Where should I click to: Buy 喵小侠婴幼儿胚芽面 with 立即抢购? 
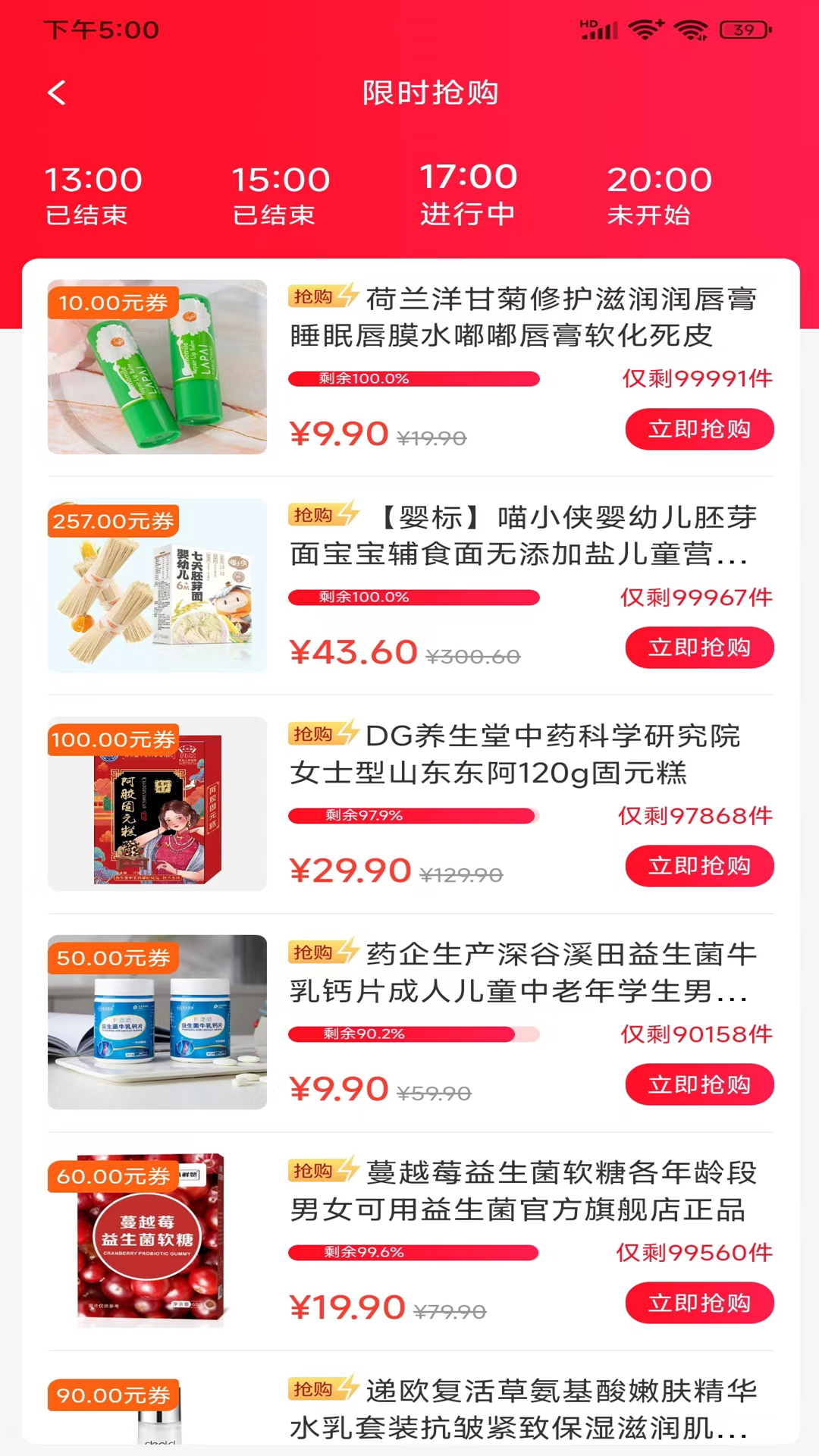click(698, 648)
